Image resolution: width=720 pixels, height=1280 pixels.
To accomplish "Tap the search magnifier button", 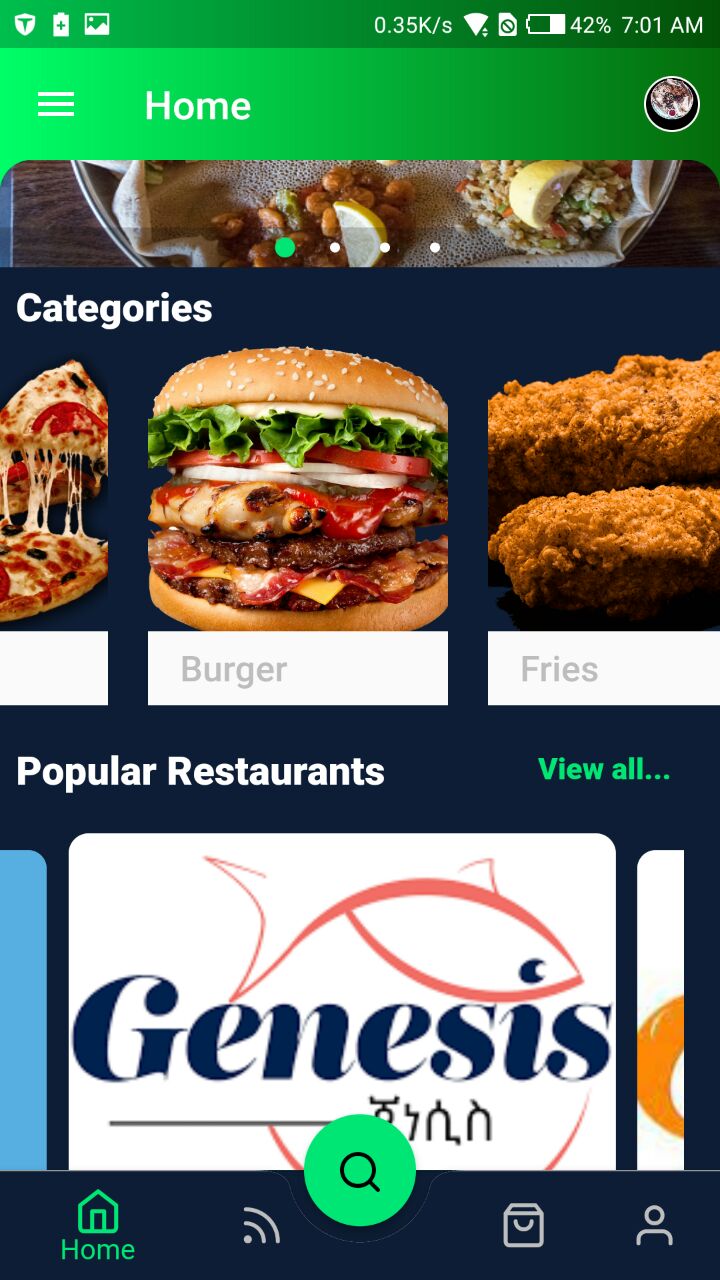I will pyautogui.click(x=359, y=1168).
